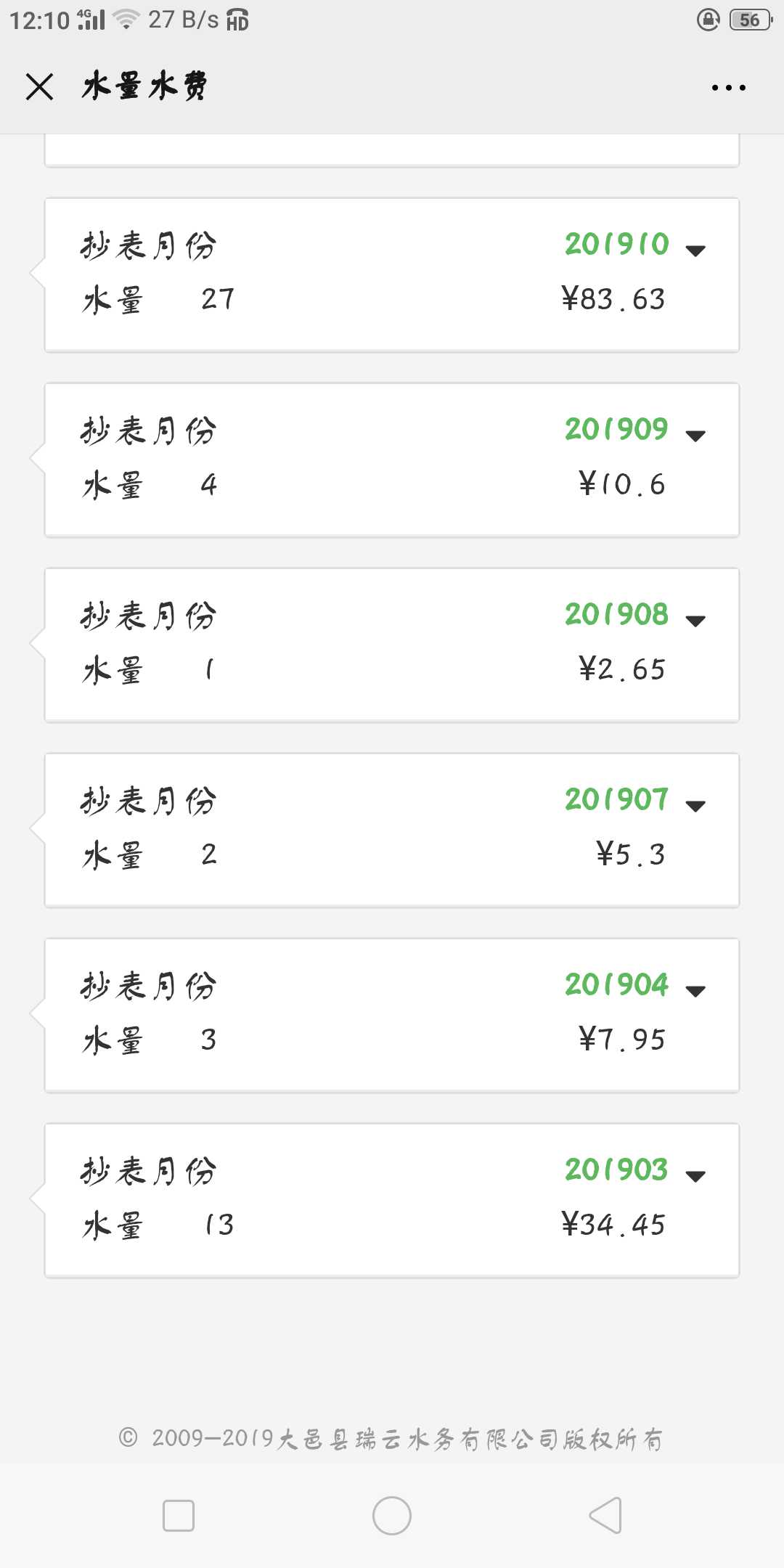784x1568 pixels.
Task: Go back with the system back button
Action: pos(605,1516)
